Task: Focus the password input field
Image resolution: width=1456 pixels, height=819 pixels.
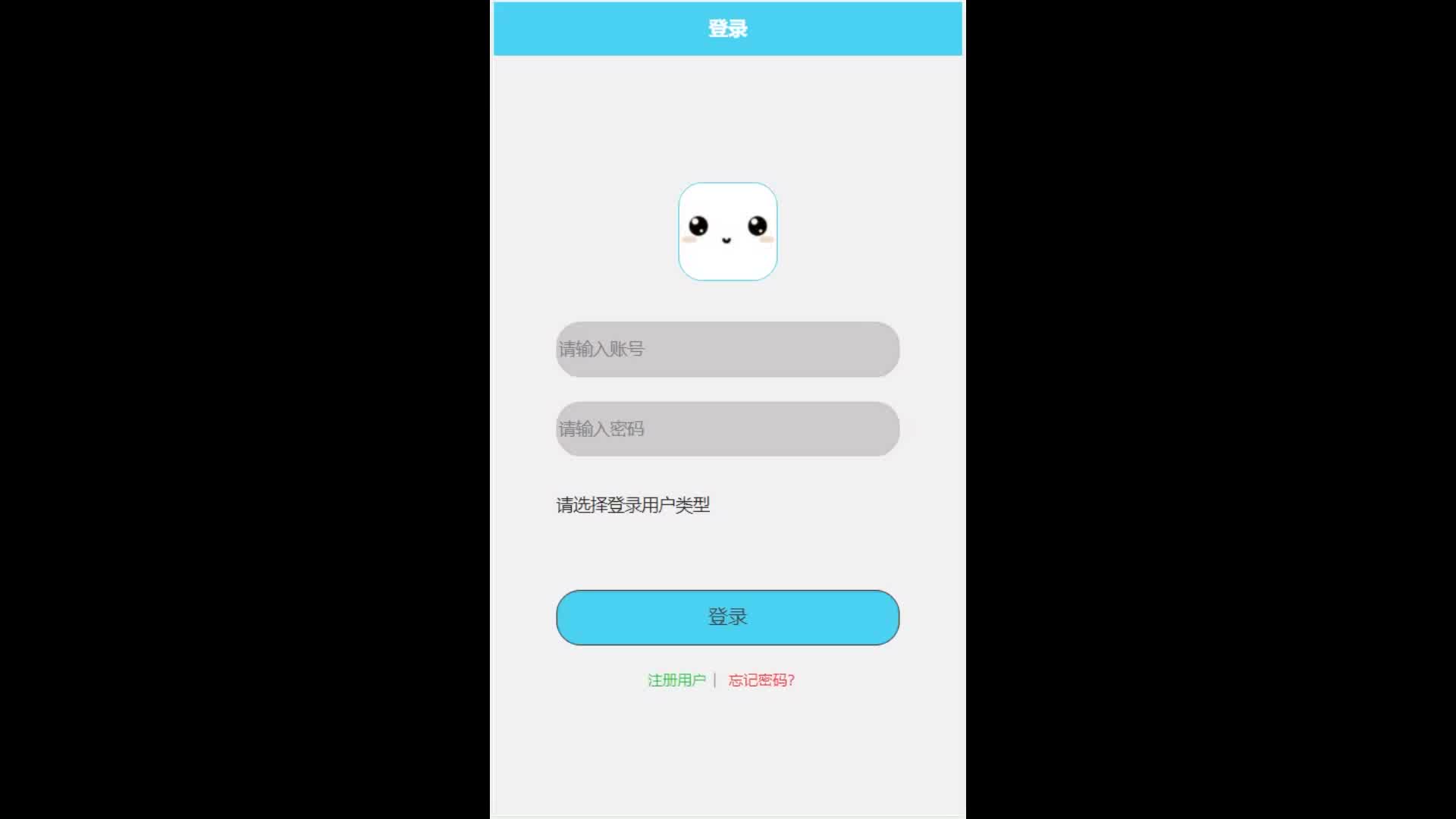Action: click(727, 429)
